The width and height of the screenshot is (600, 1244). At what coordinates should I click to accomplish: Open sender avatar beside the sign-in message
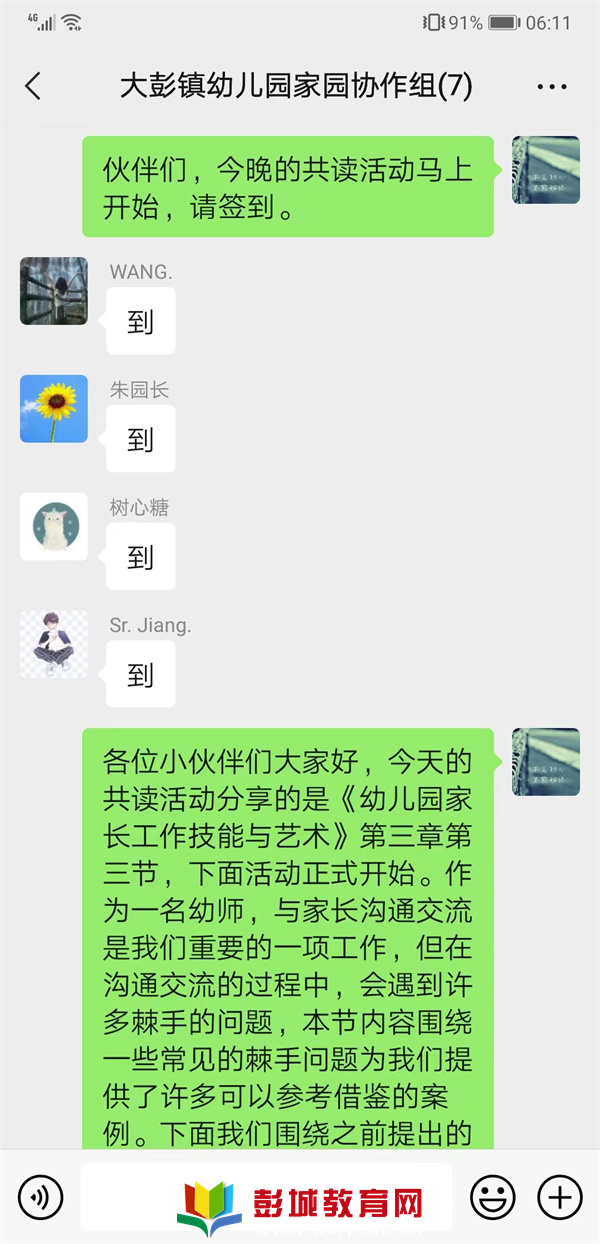click(x=546, y=170)
